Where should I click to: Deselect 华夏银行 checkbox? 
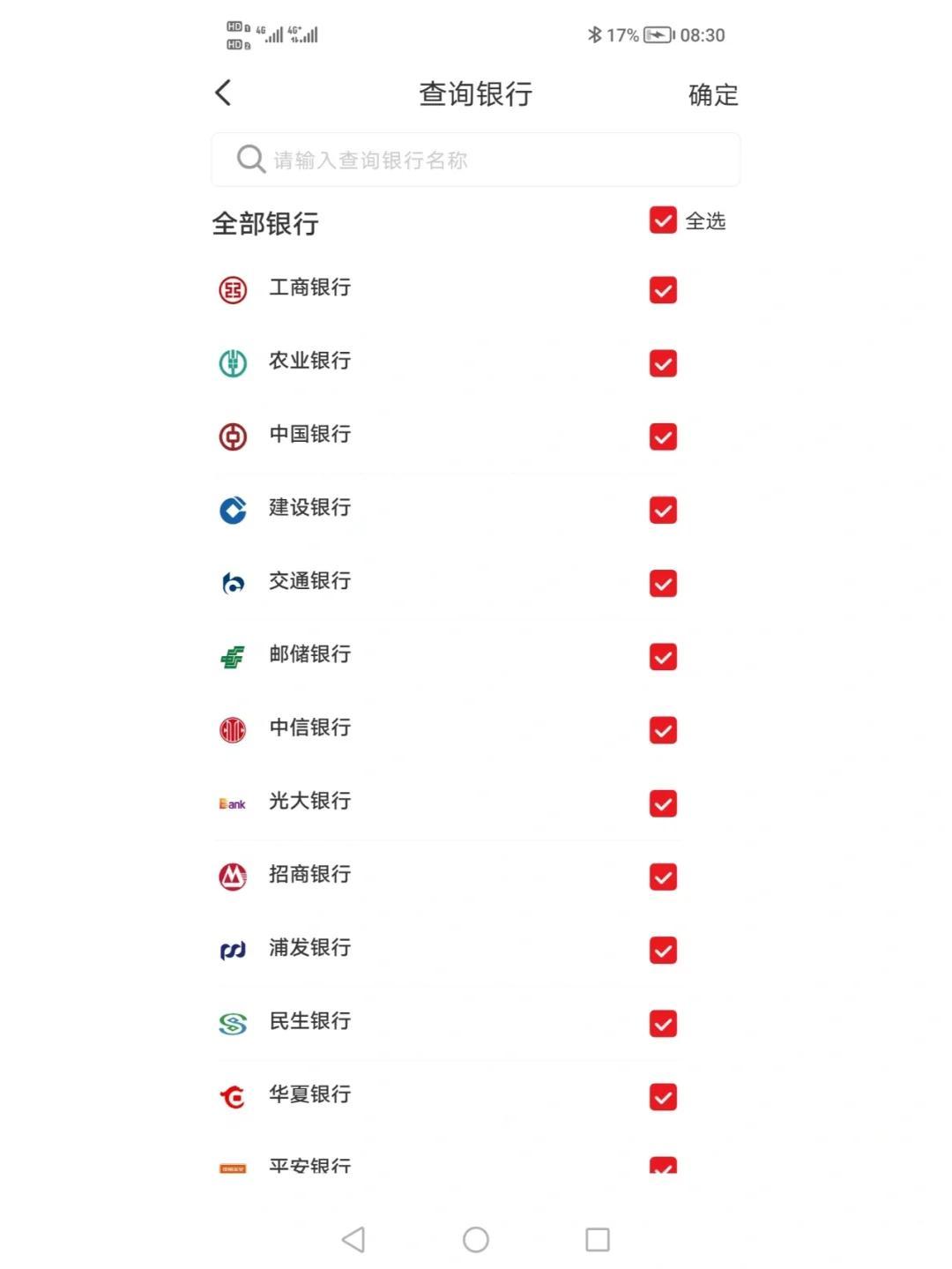click(x=663, y=1095)
